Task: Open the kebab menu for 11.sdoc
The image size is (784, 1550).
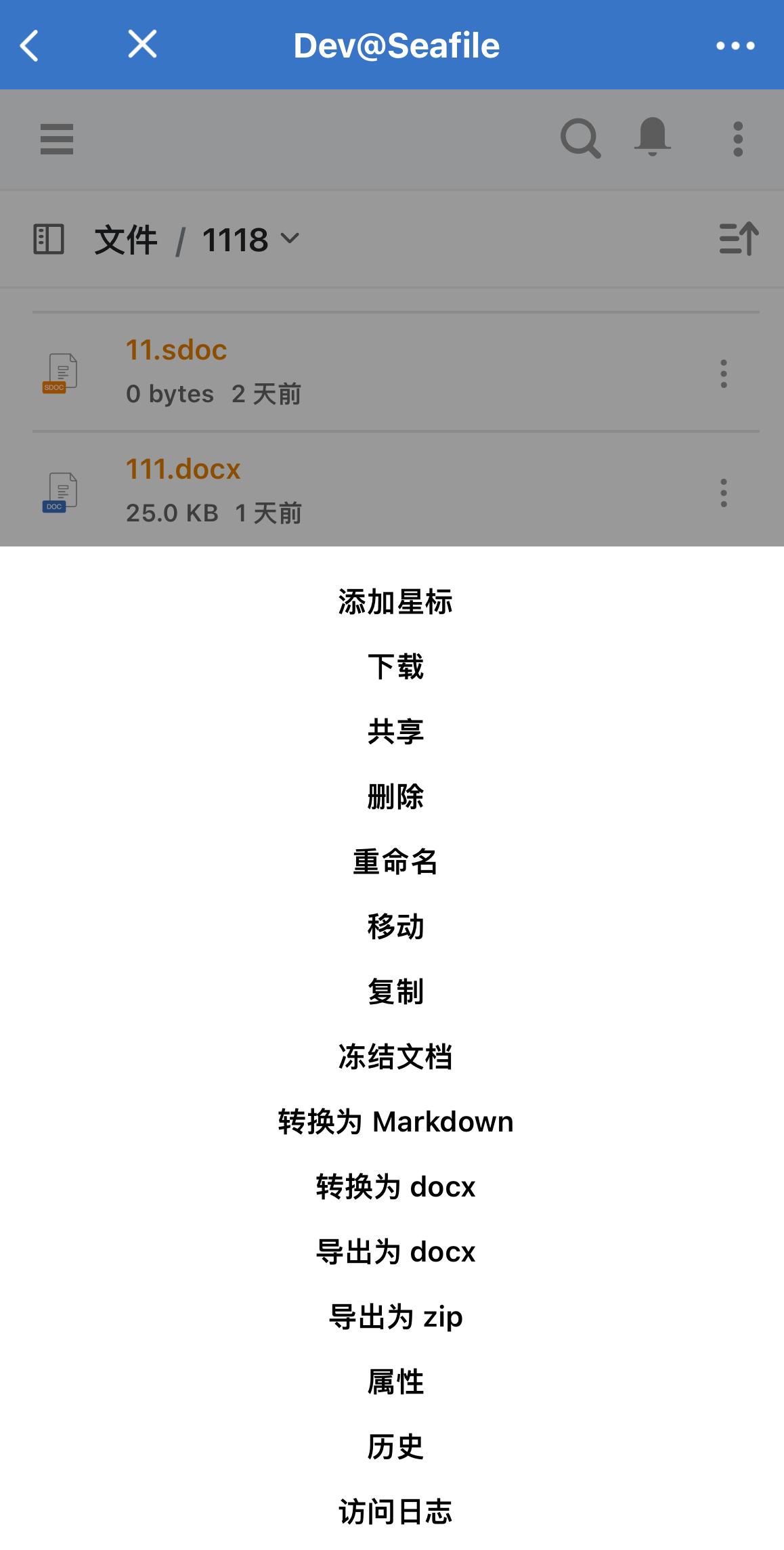Action: [723, 373]
